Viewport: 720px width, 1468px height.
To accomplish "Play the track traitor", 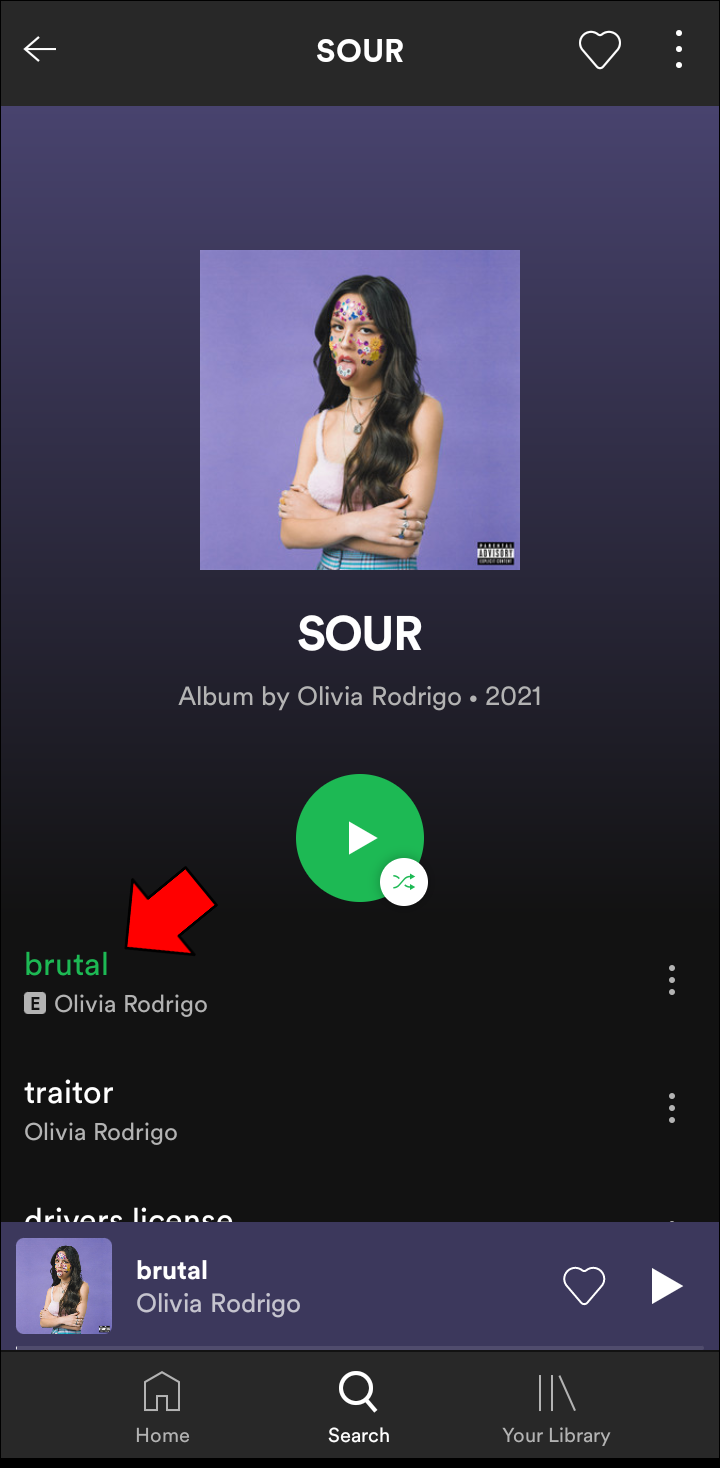I will (x=70, y=1092).
